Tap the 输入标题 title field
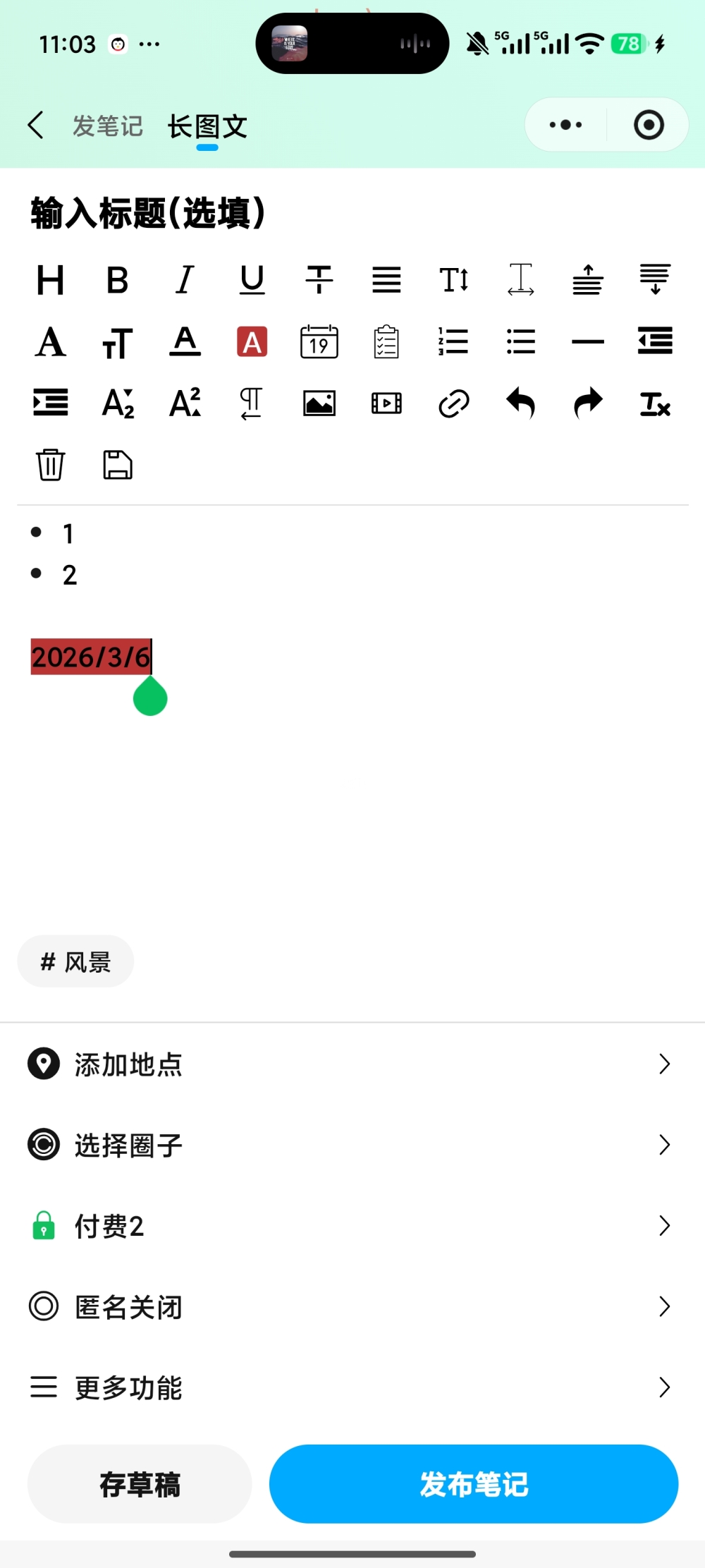Image resolution: width=705 pixels, height=1568 pixels. point(148,213)
